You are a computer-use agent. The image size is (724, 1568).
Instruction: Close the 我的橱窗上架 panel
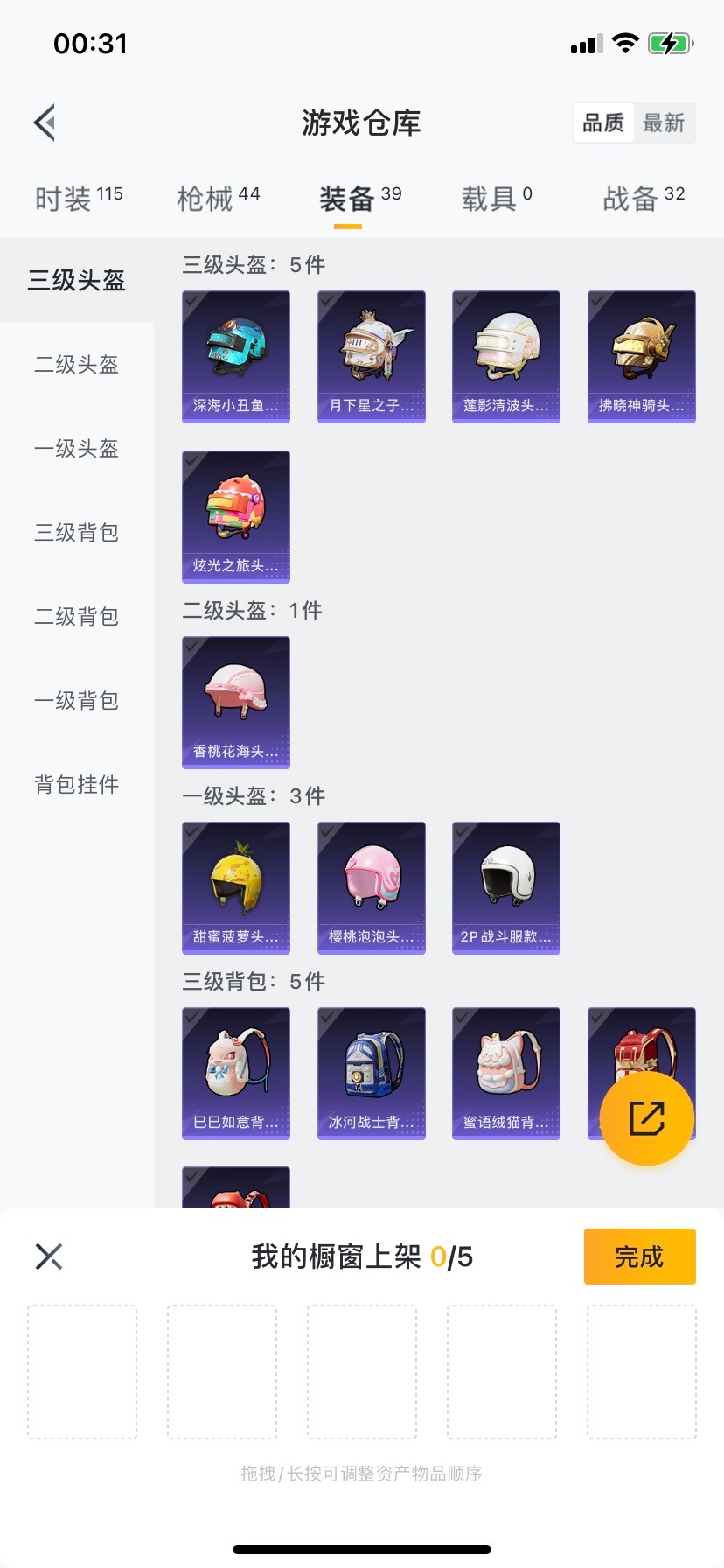(49, 1256)
